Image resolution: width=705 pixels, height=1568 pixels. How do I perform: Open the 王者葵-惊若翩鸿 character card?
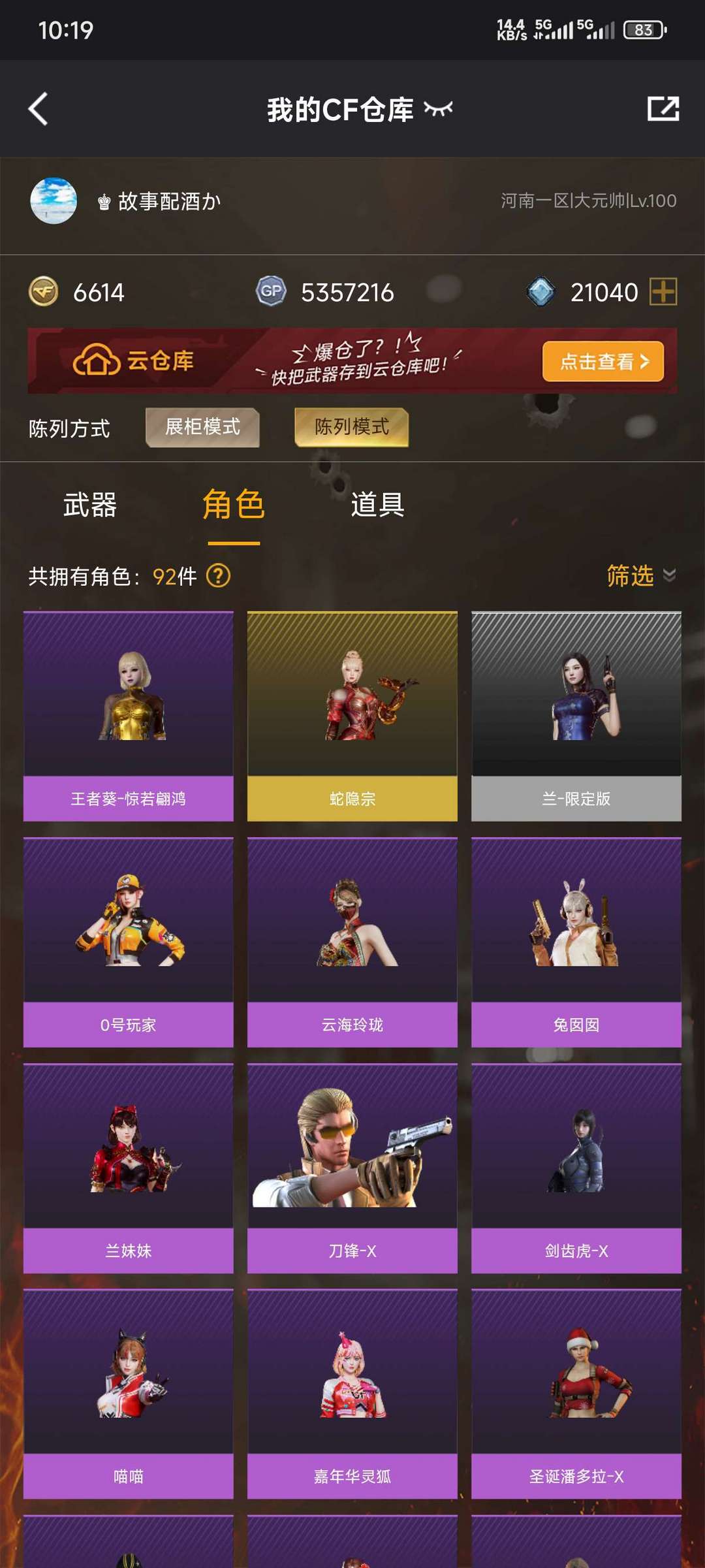[x=129, y=716]
